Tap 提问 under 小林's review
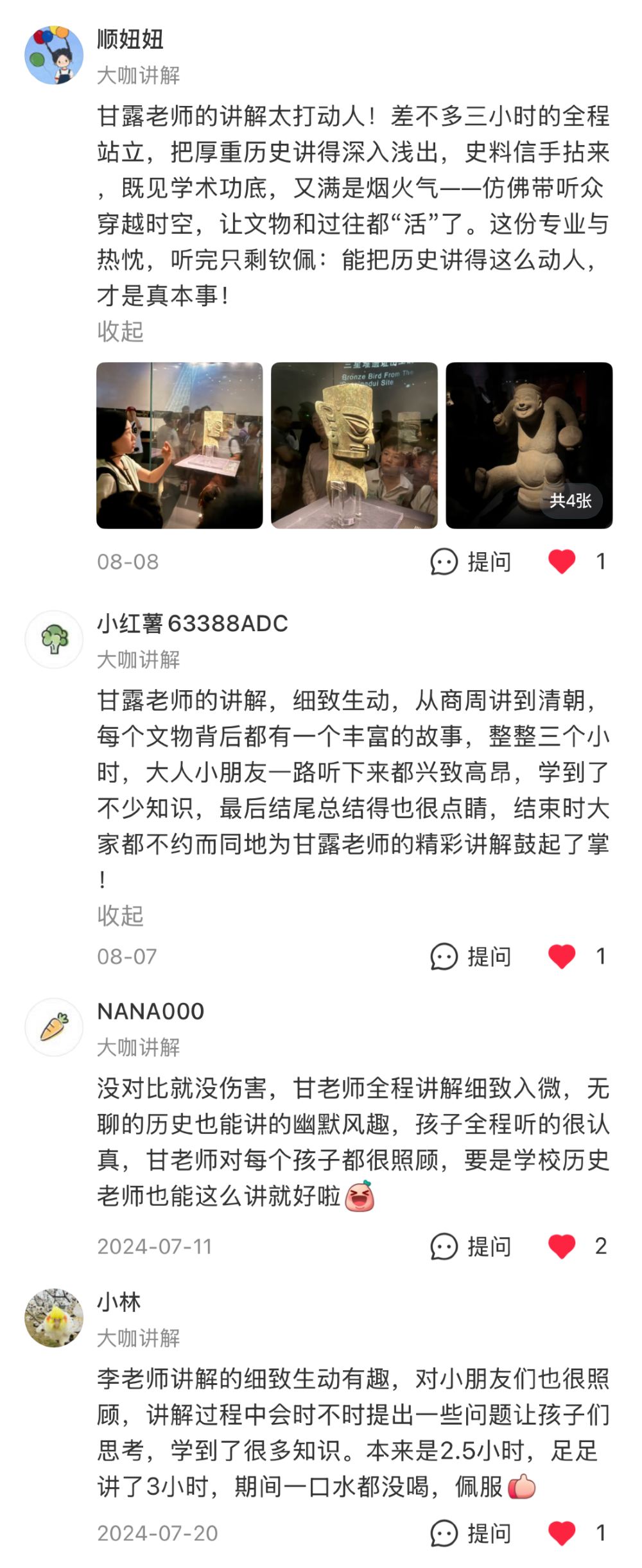 (471, 1533)
